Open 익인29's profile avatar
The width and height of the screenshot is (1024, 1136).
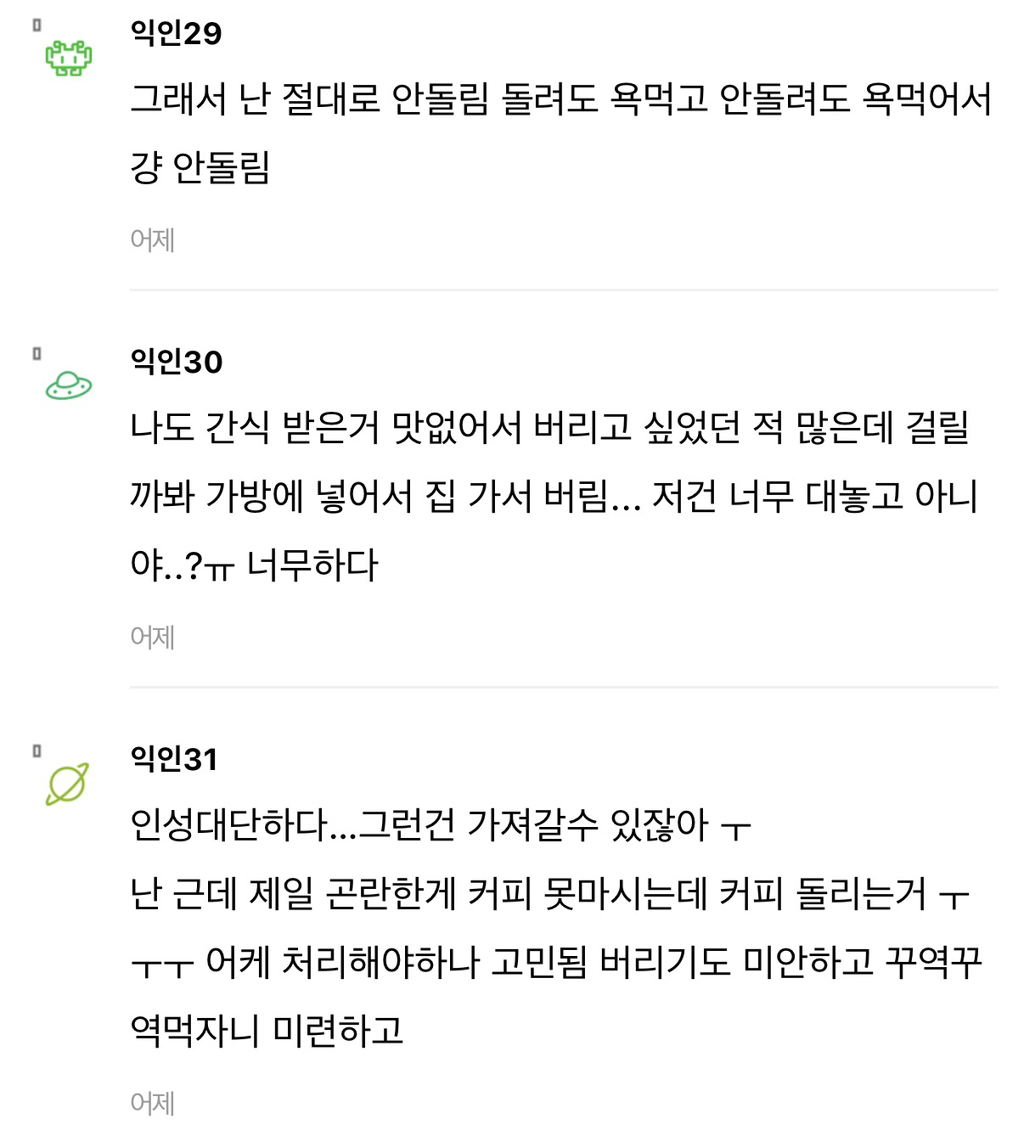(x=68, y=58)
